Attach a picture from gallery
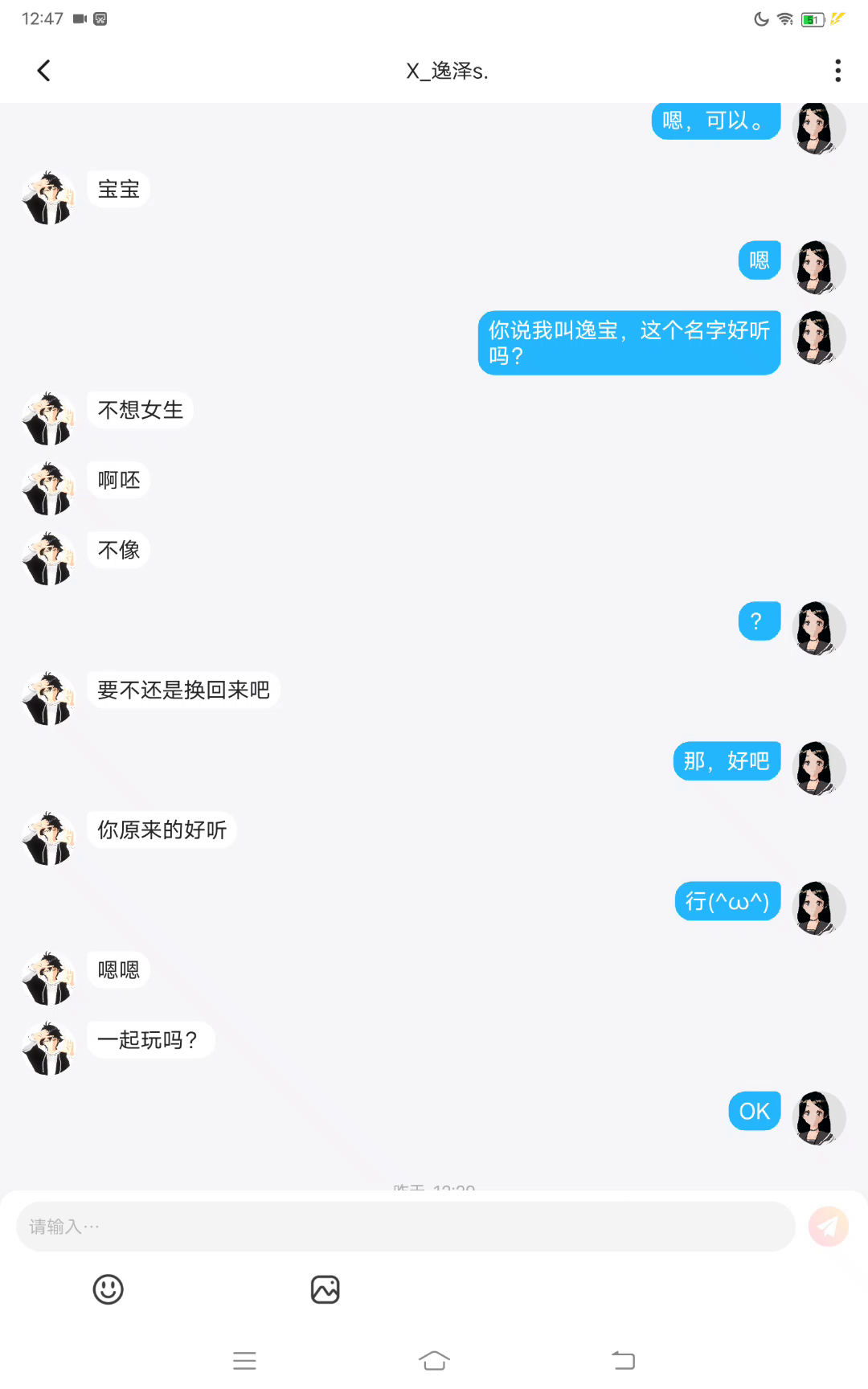Image resolution: width=868 pixels, height=1389 pixels. (325, 1289)
